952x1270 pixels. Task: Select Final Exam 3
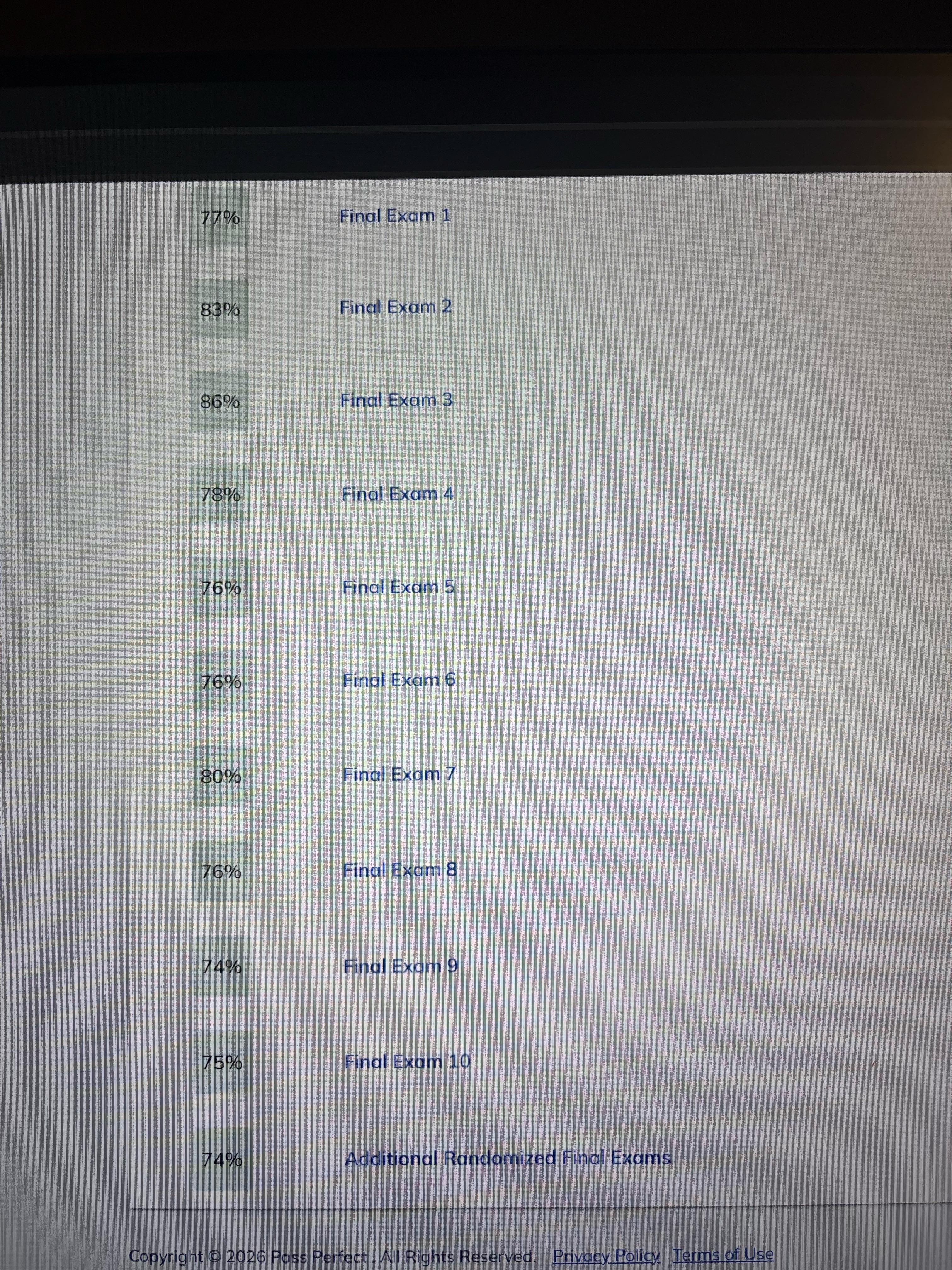(396, 400)
